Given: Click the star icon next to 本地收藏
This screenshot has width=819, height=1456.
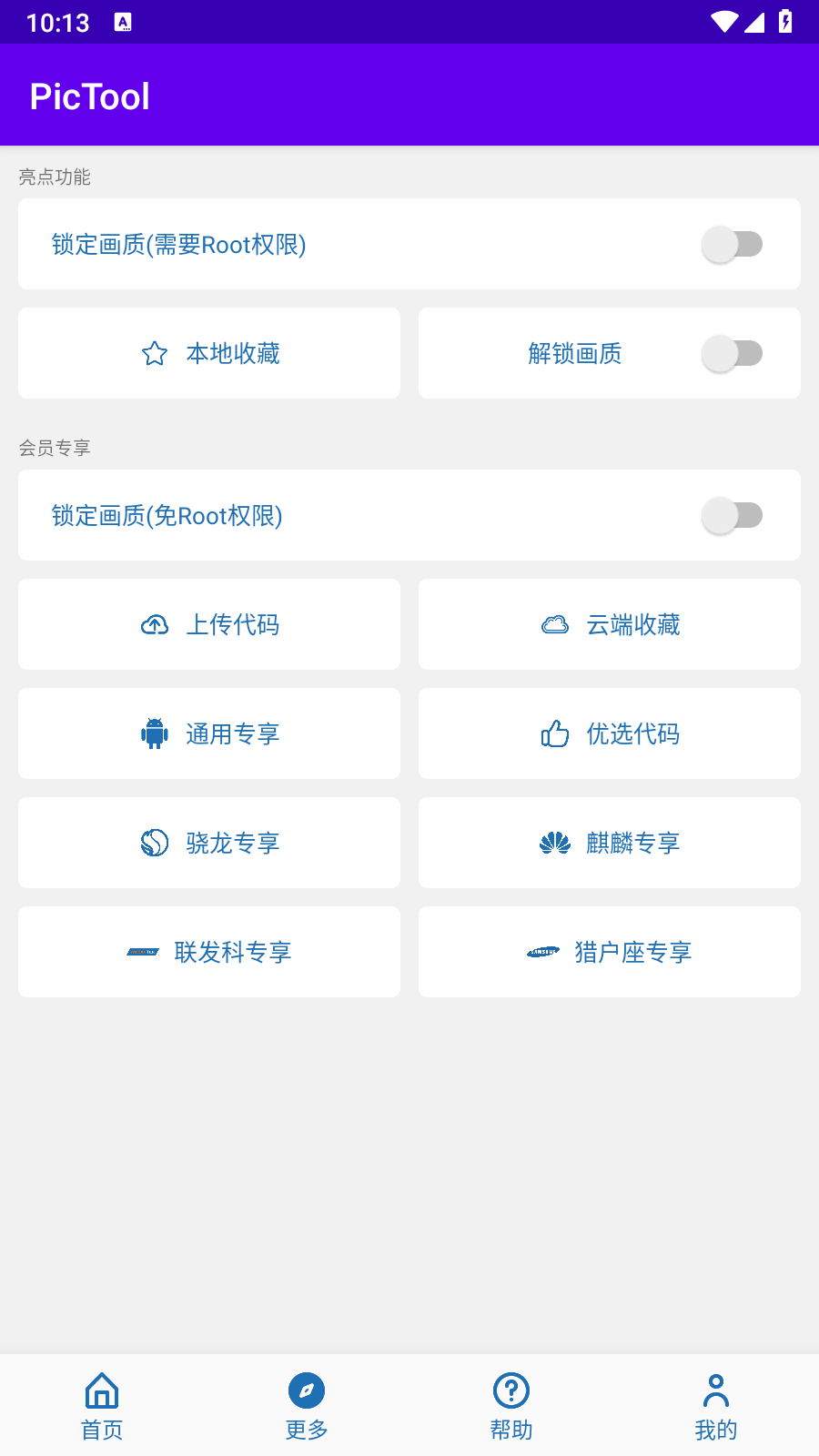Looking at the screenshot, I should [155, 353].
